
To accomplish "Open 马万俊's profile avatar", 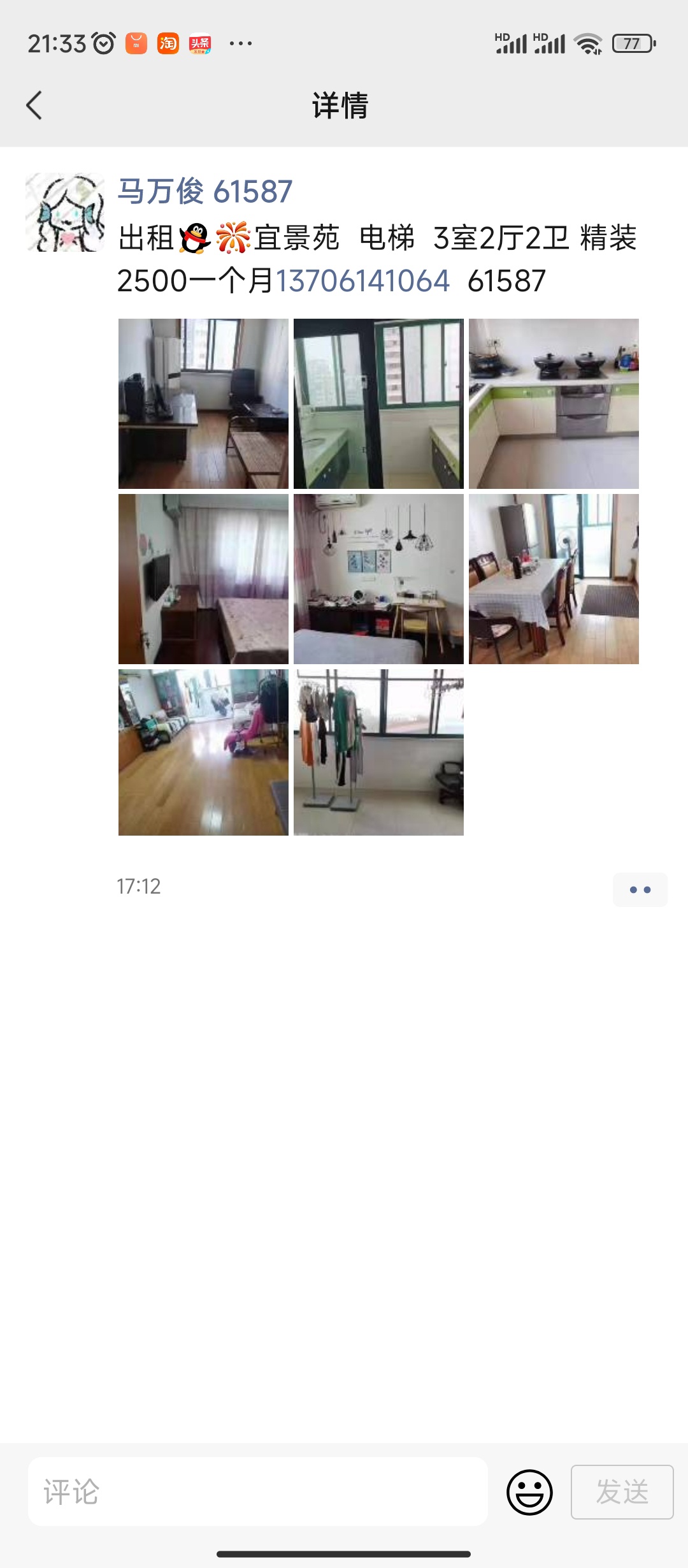I will (x=65, y=212).
